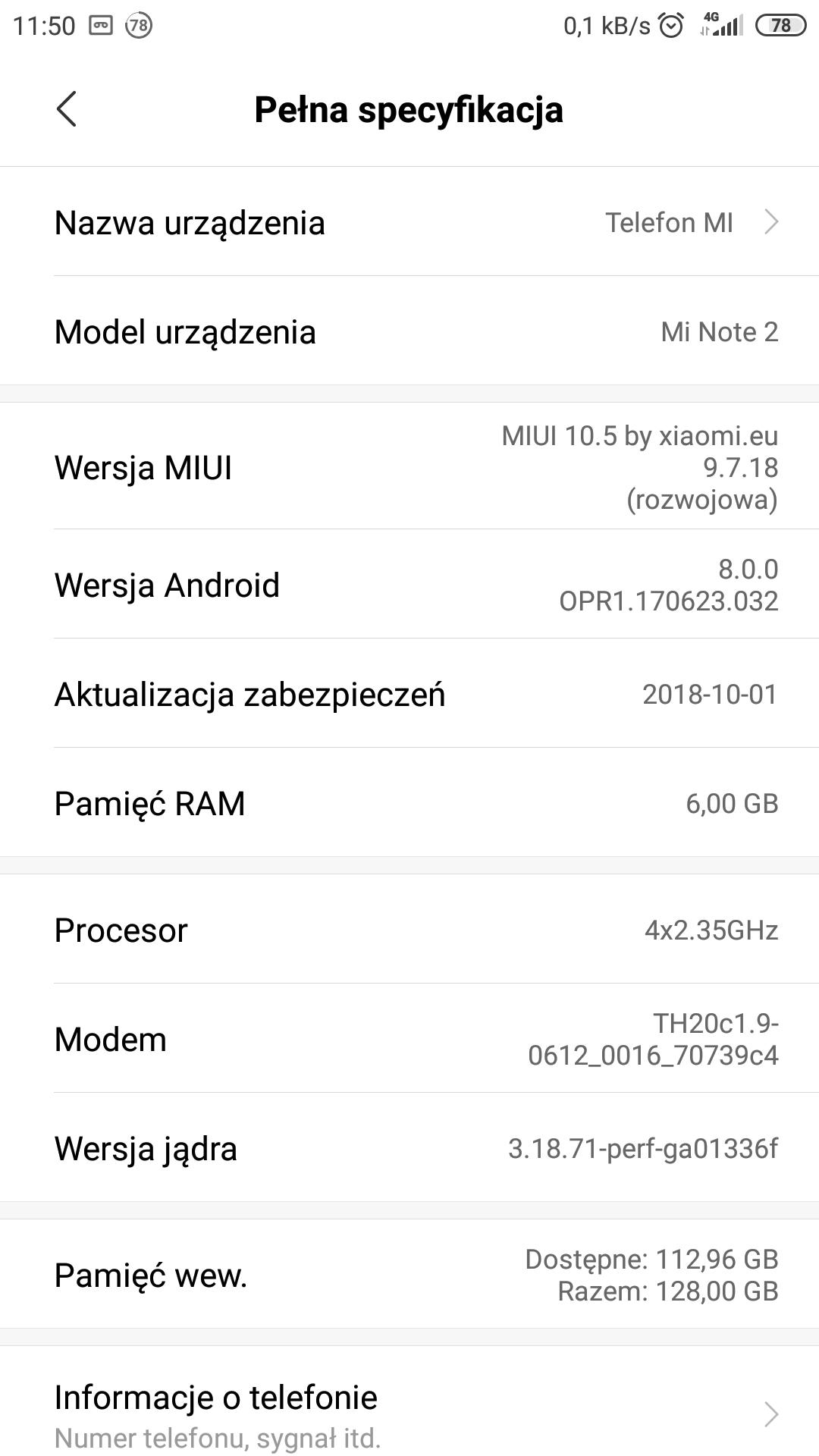Open the Nazwa urządzenia setting
The image size is (819, 1456).
point(409,222)
